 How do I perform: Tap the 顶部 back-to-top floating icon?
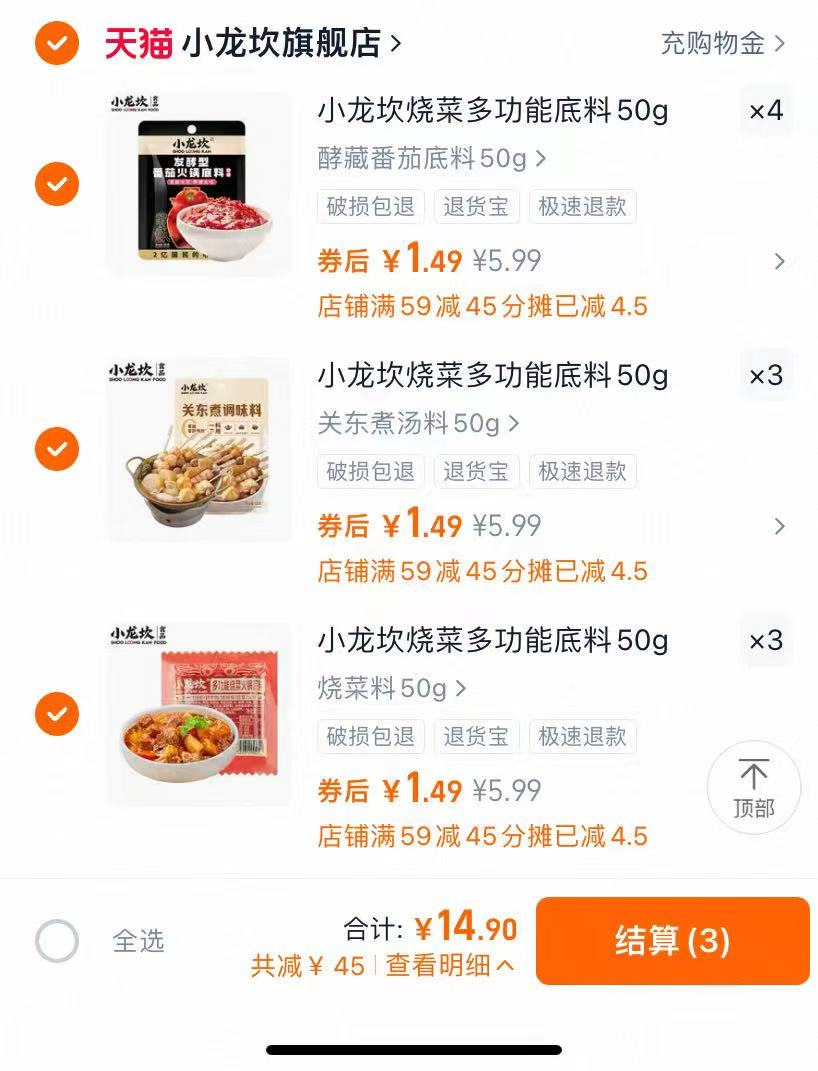tap(754, 788)
